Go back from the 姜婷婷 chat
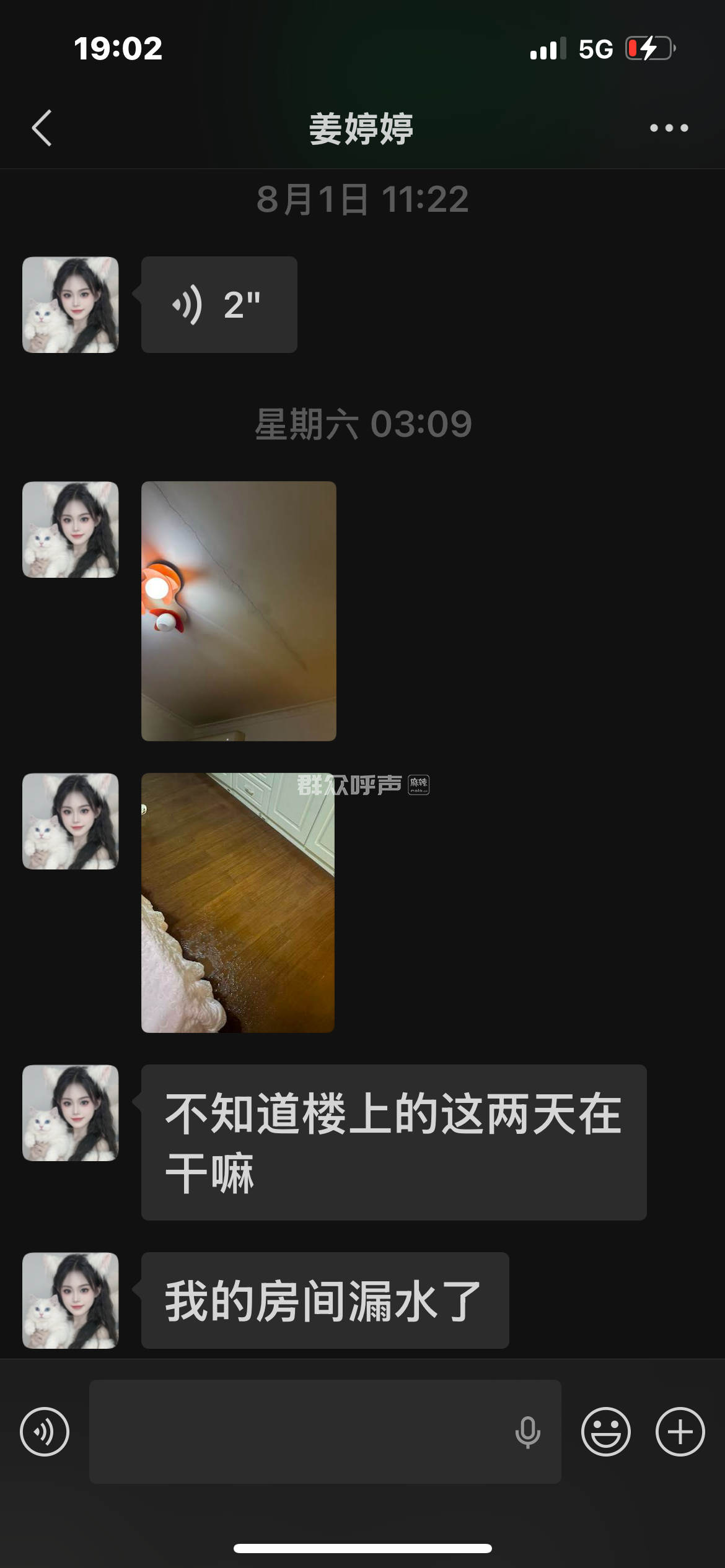This screenshot has width=725, height=1568. [x=42, y=128]
